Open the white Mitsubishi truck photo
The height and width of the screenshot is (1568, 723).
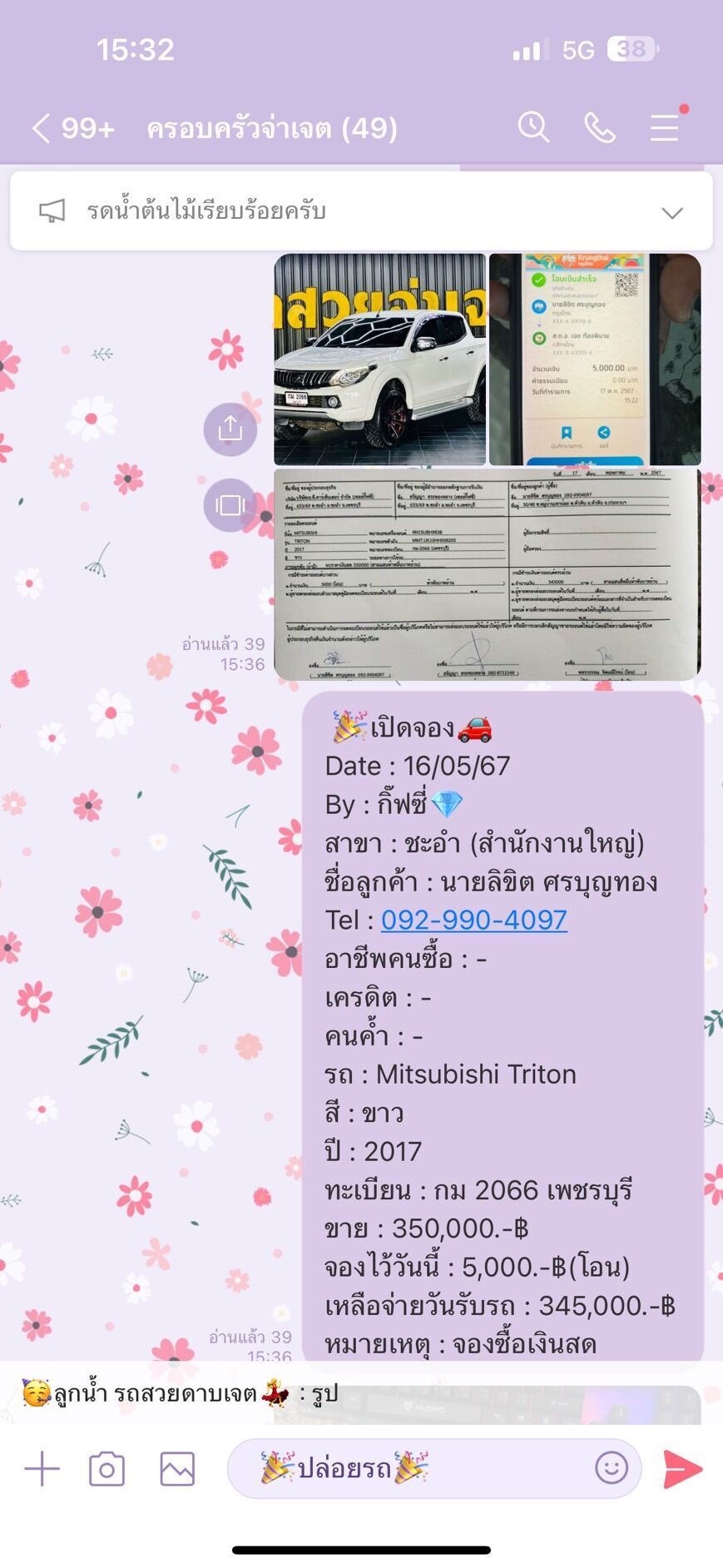(379, 359)
